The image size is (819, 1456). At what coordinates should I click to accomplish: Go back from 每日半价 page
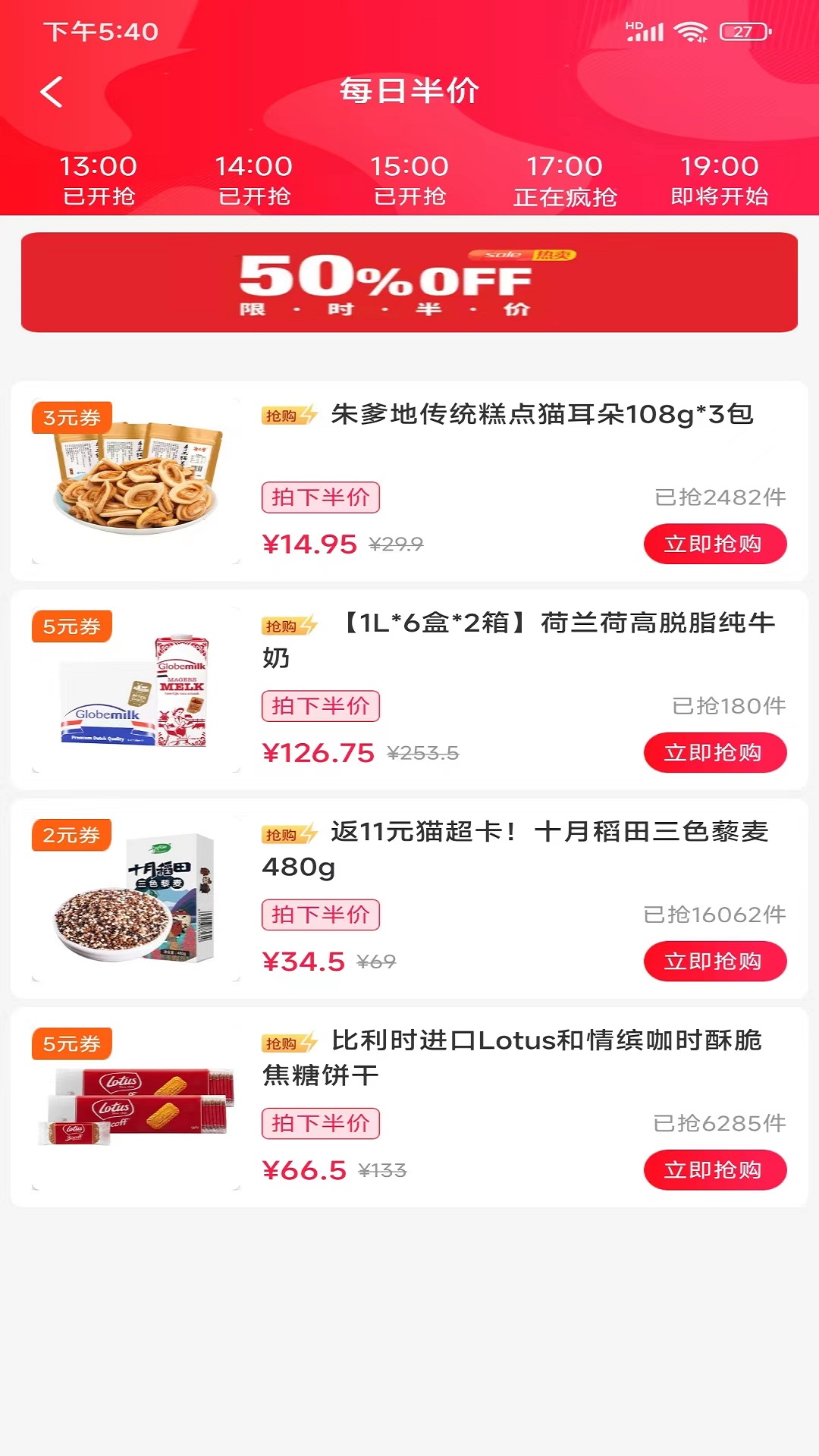(x=52, y=93)
